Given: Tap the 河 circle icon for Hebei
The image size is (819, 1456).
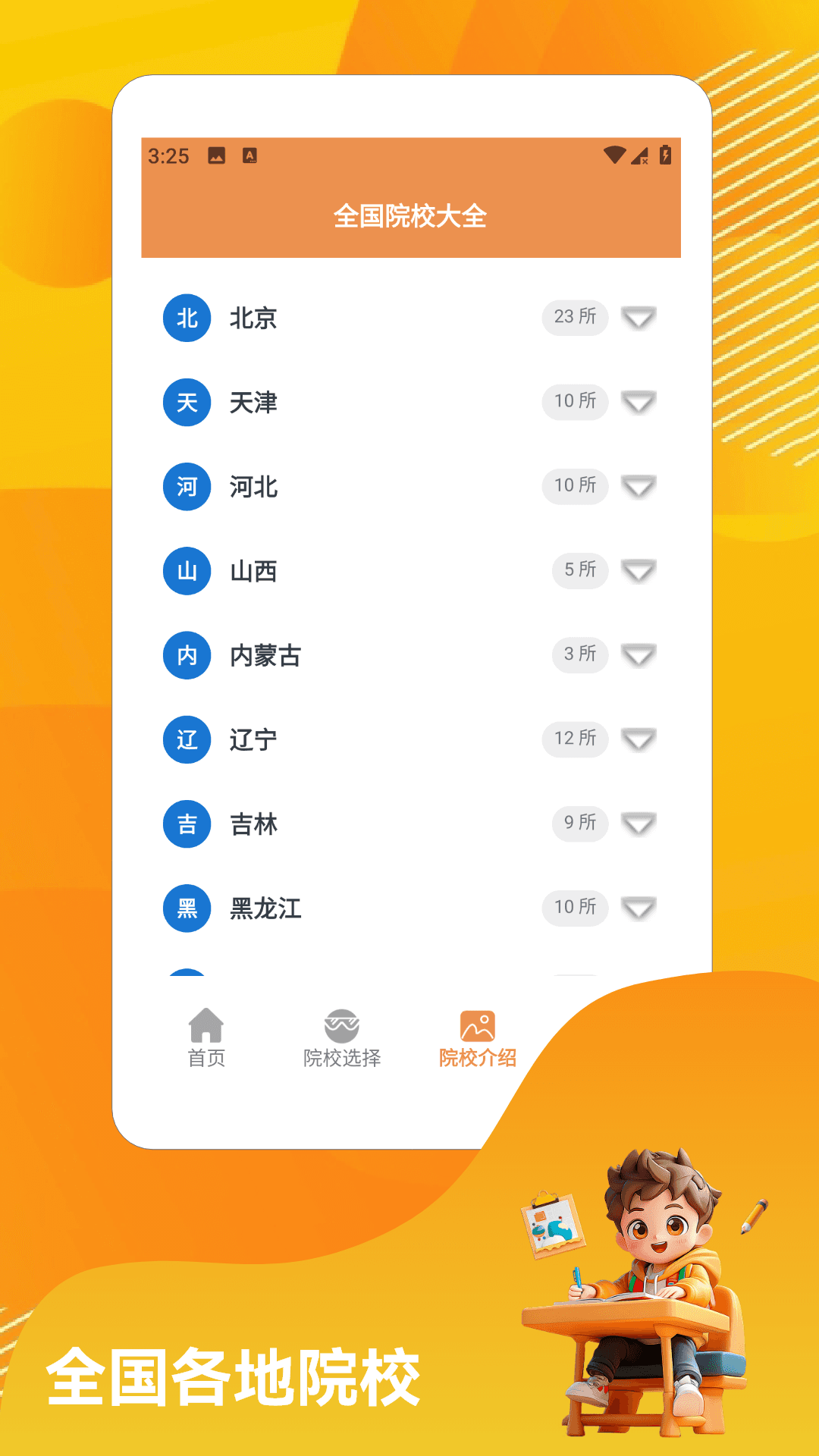Looking at the screenshot, I should click(x=187, y=487).
